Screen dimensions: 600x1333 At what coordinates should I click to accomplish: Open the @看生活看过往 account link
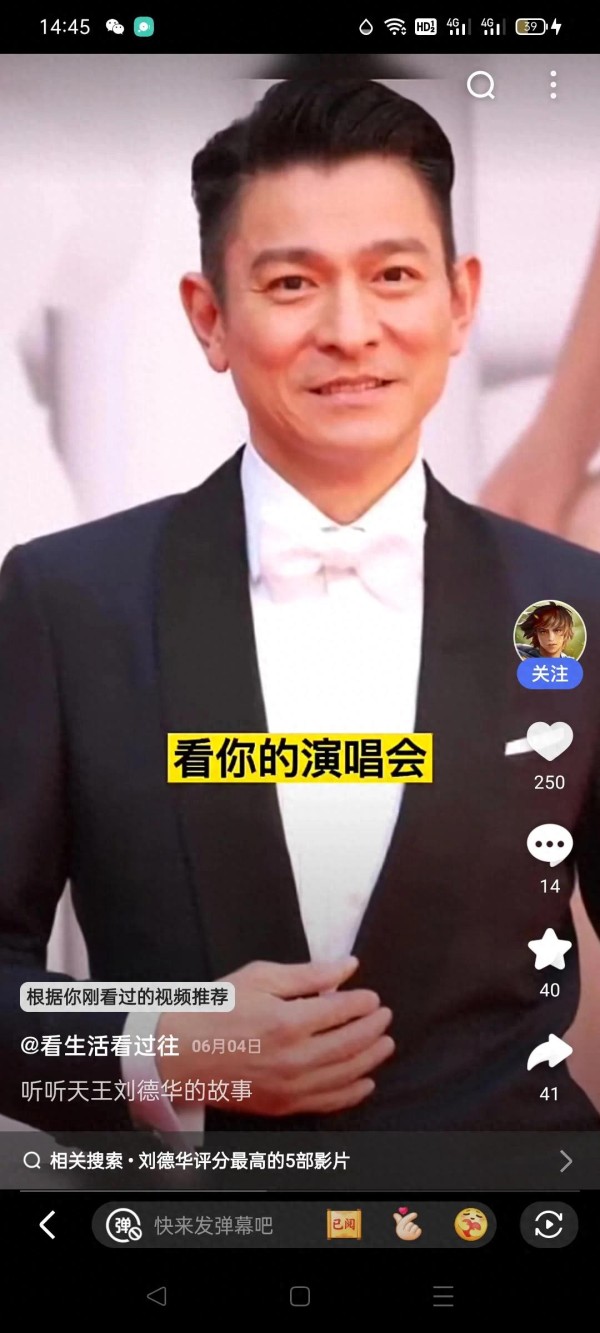tap(100, 1046)
